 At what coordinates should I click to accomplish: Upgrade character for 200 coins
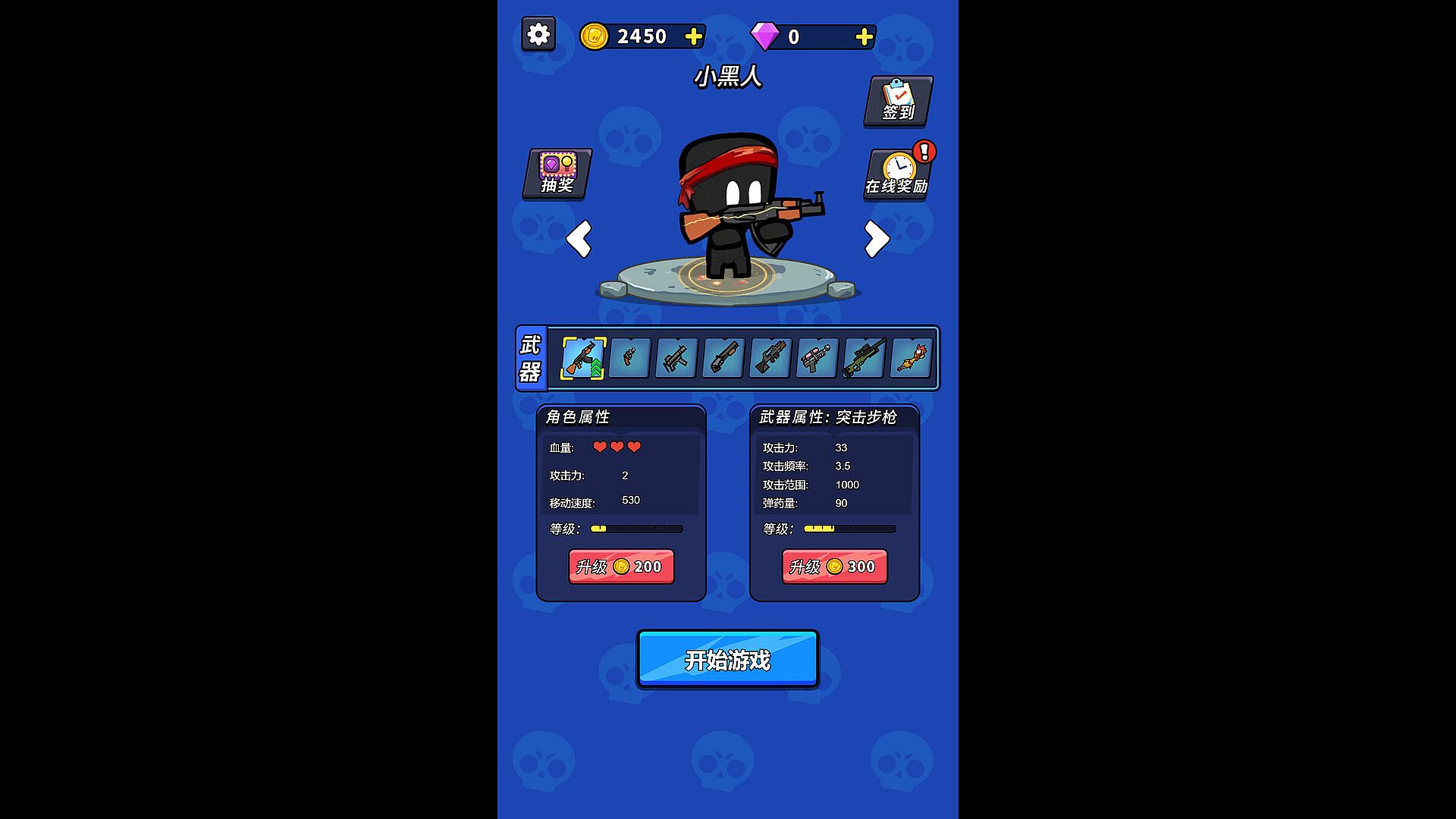pos(621,566)
